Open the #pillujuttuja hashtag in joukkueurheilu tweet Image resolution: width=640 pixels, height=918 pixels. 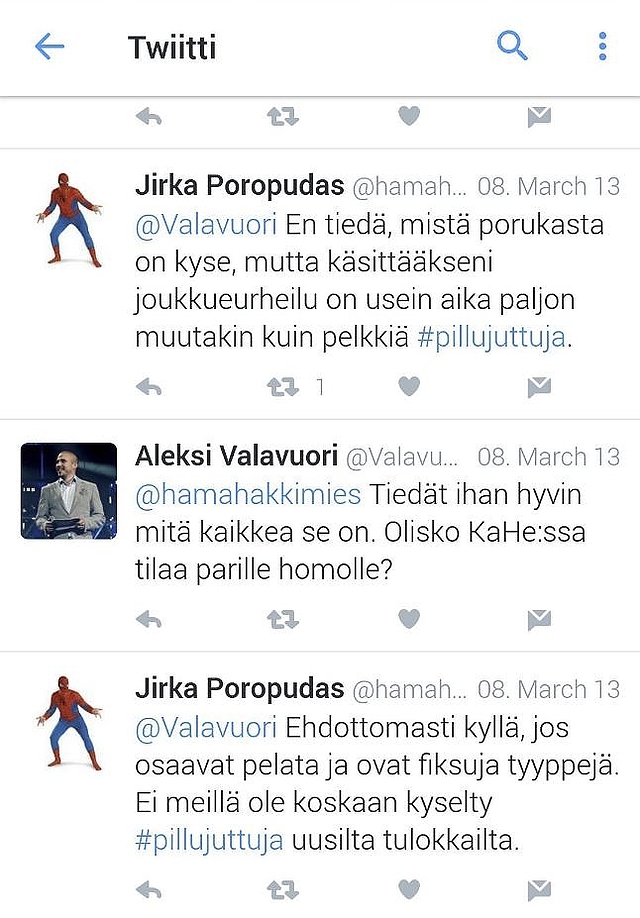(x=490, y=338)
